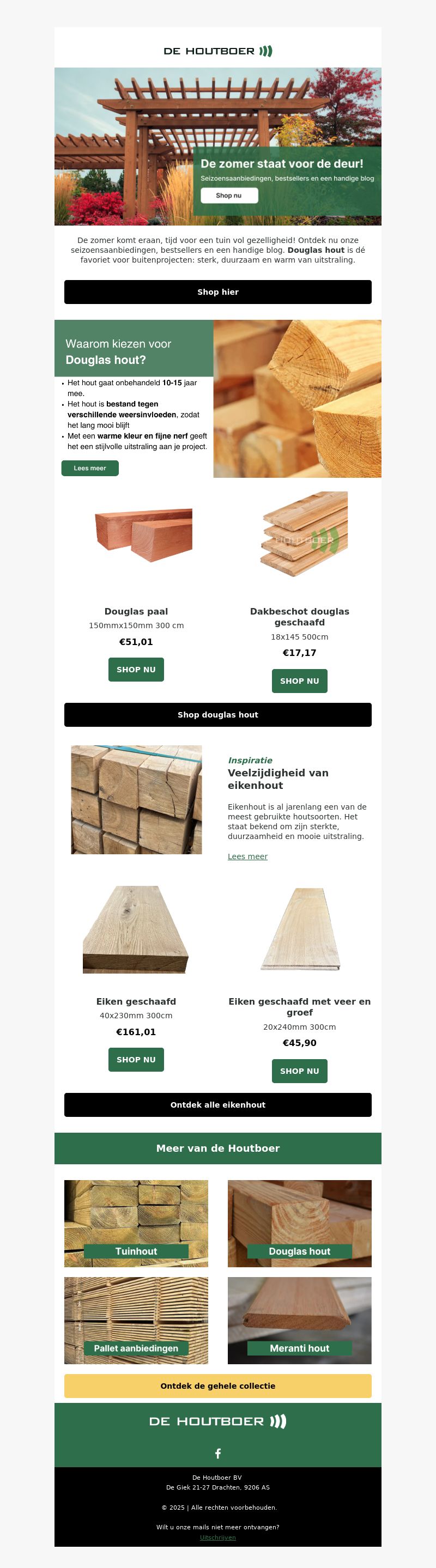The width and height of the screenshot is (436, 1568).
Task: Tap Lees meer about Douglas hout
Action: [x=89, y=468]
